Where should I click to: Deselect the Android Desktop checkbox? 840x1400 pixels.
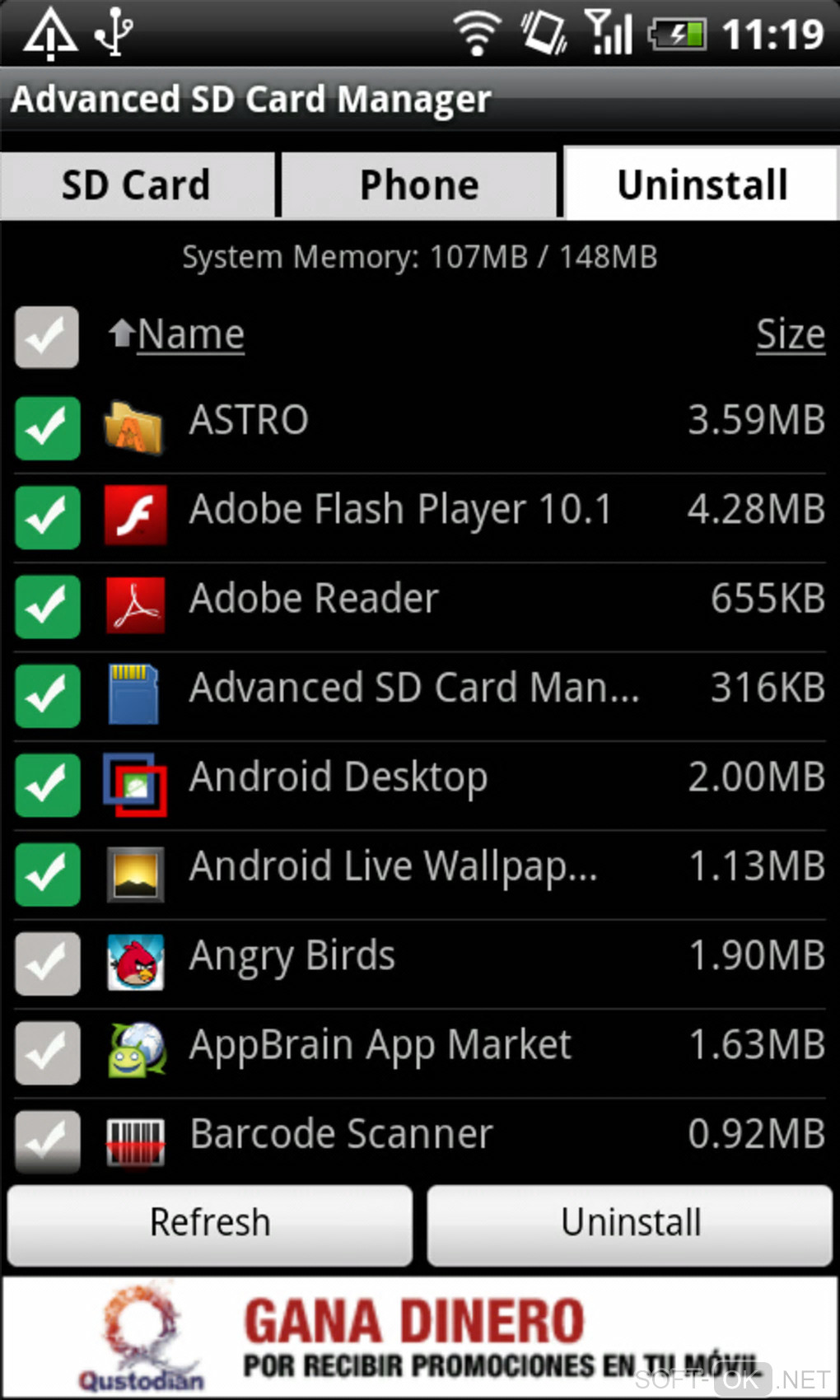47,785
